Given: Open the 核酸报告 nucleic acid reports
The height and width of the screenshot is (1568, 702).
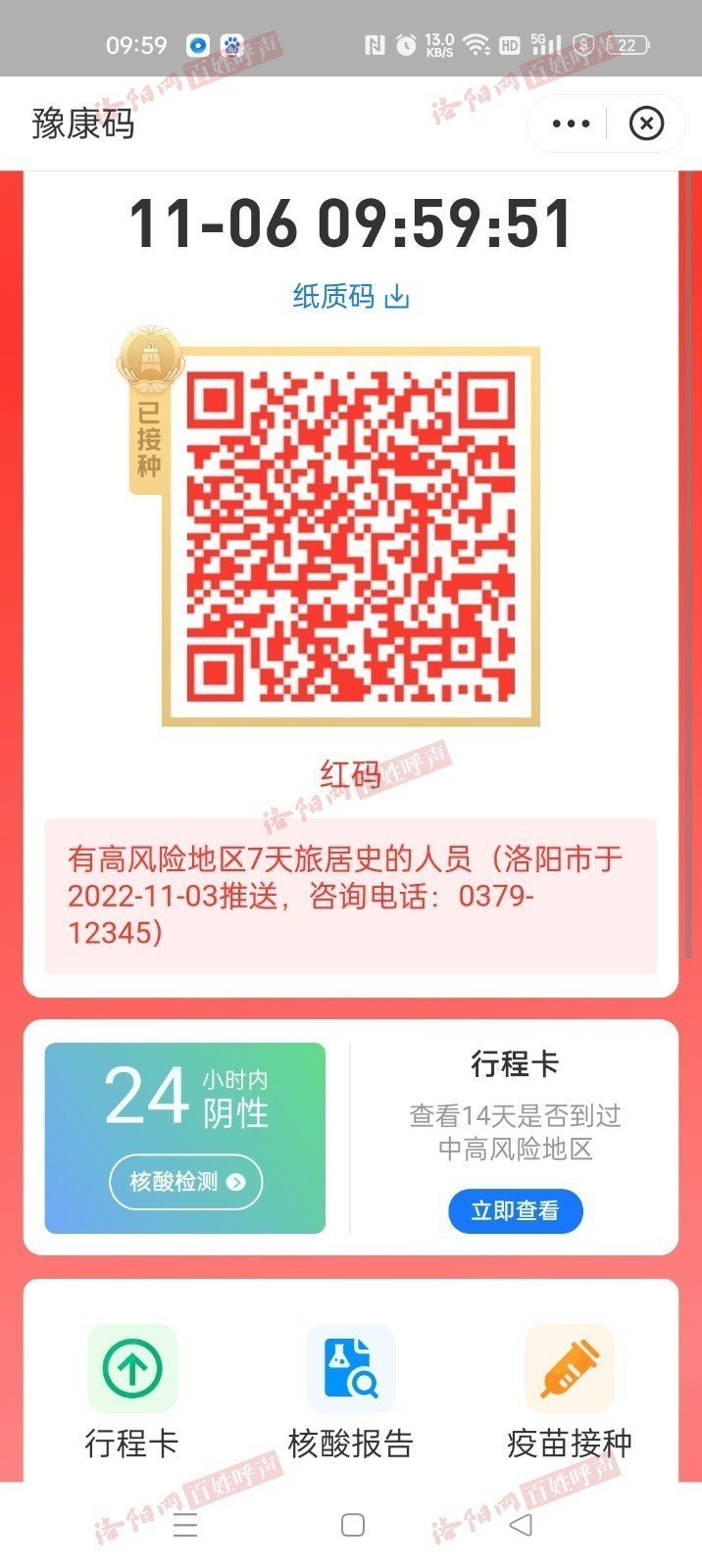Looking at the screenshot, I should point(350,1369).
